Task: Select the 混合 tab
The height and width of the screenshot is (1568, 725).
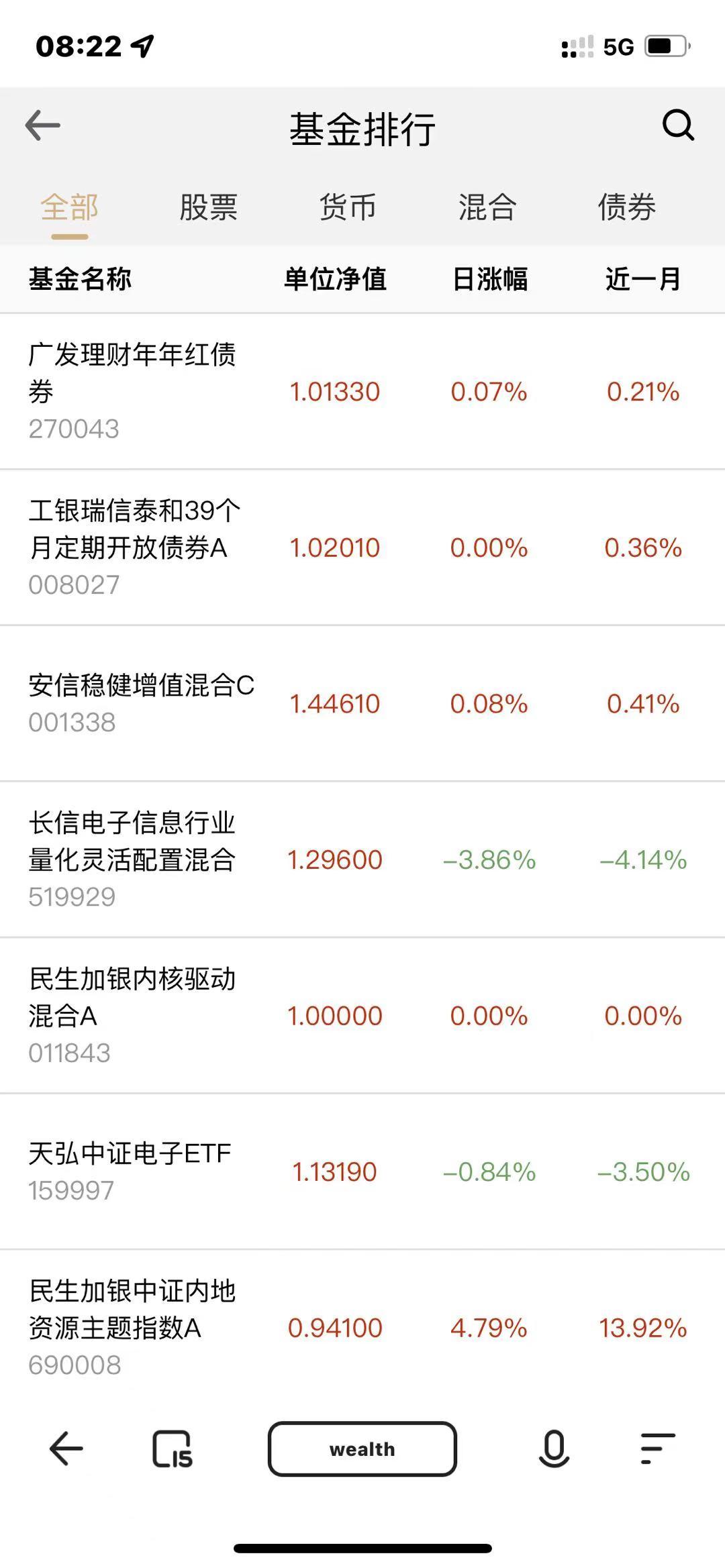Action: tap(487, 207)
